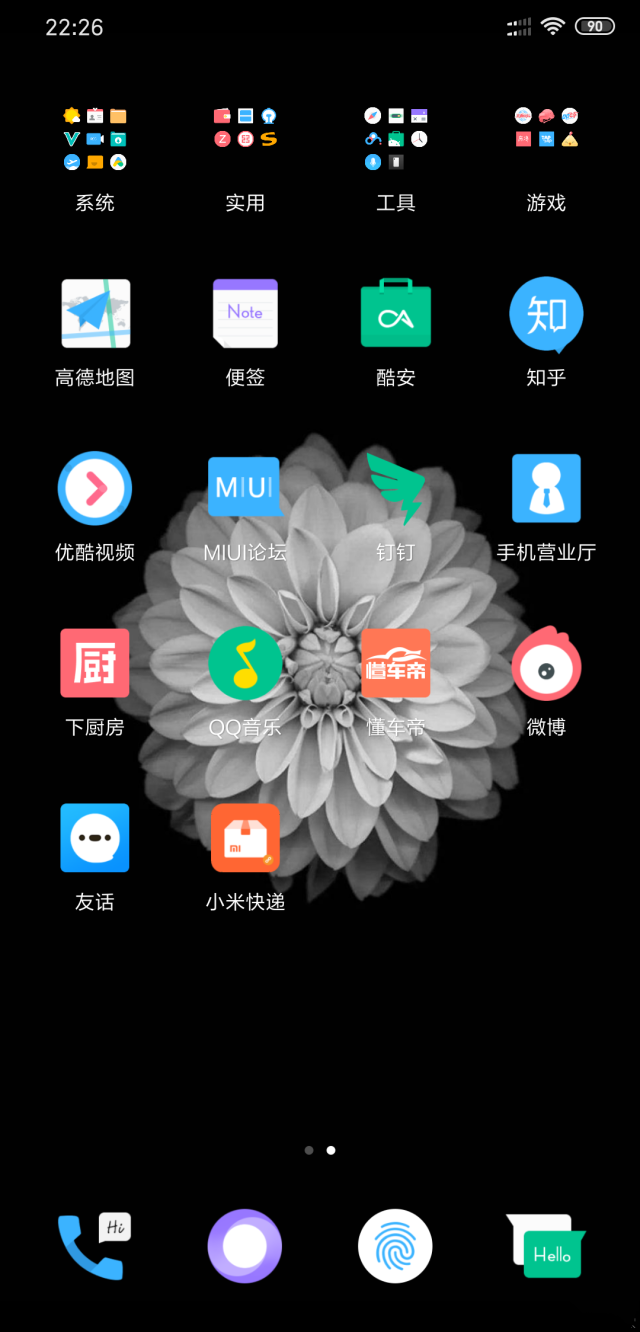Launch 优酷视频
Image resolution: width=640 pixels, height=1332 pixels.
coord(95,488)
